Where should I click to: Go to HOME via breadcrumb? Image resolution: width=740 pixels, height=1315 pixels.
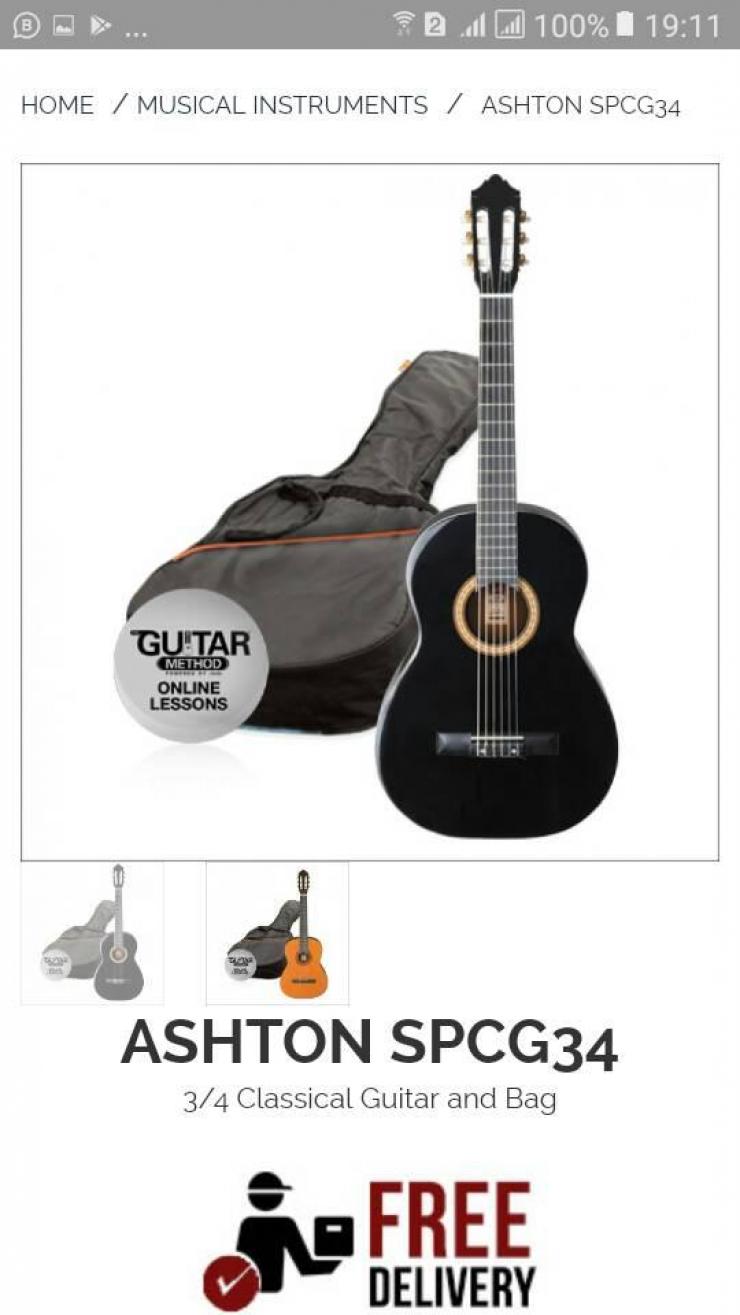tap(57, 105)
